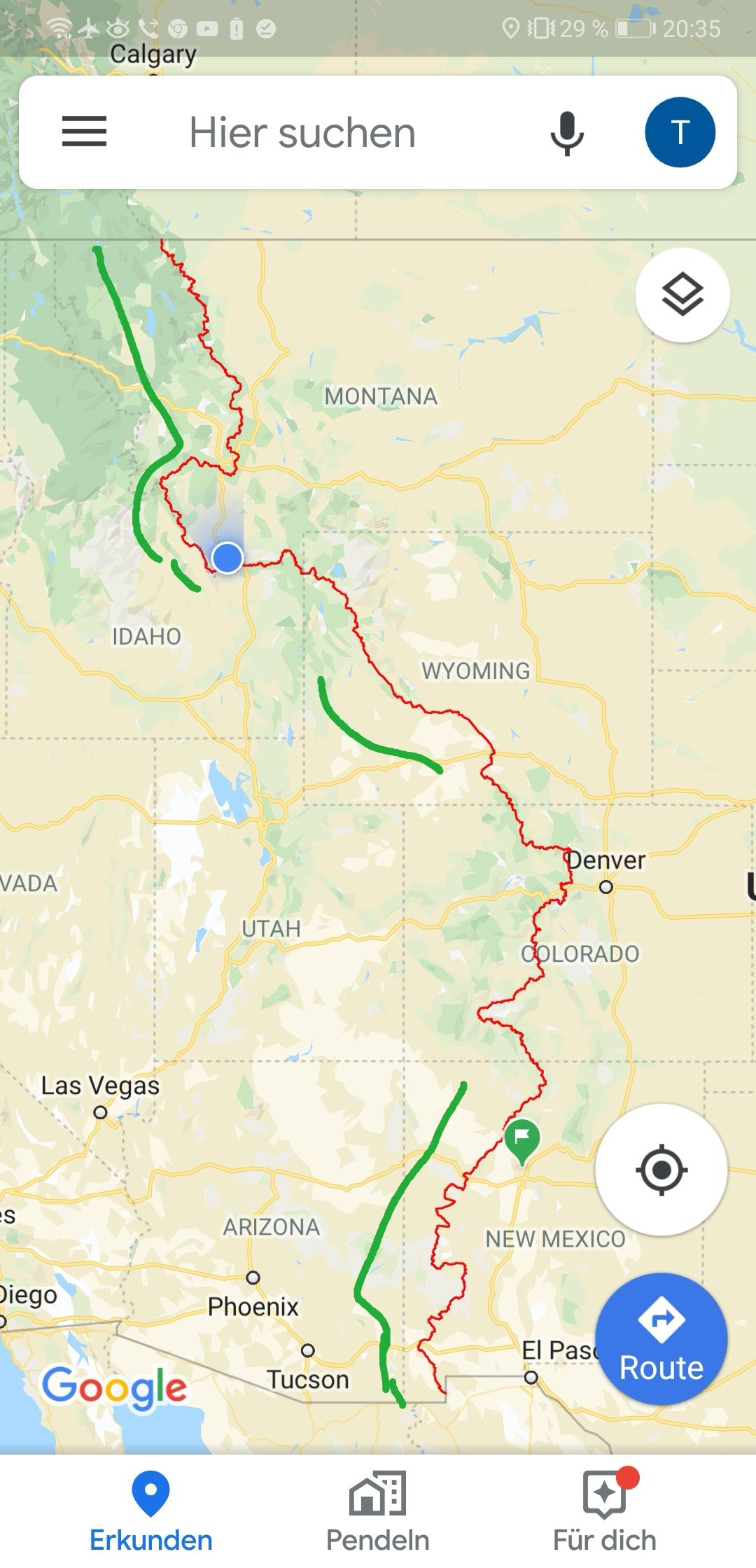The height and width of the screenshot is (1568, 756).
Task: Select the green flag marker in New Mexico
Action: [521, 1139]
